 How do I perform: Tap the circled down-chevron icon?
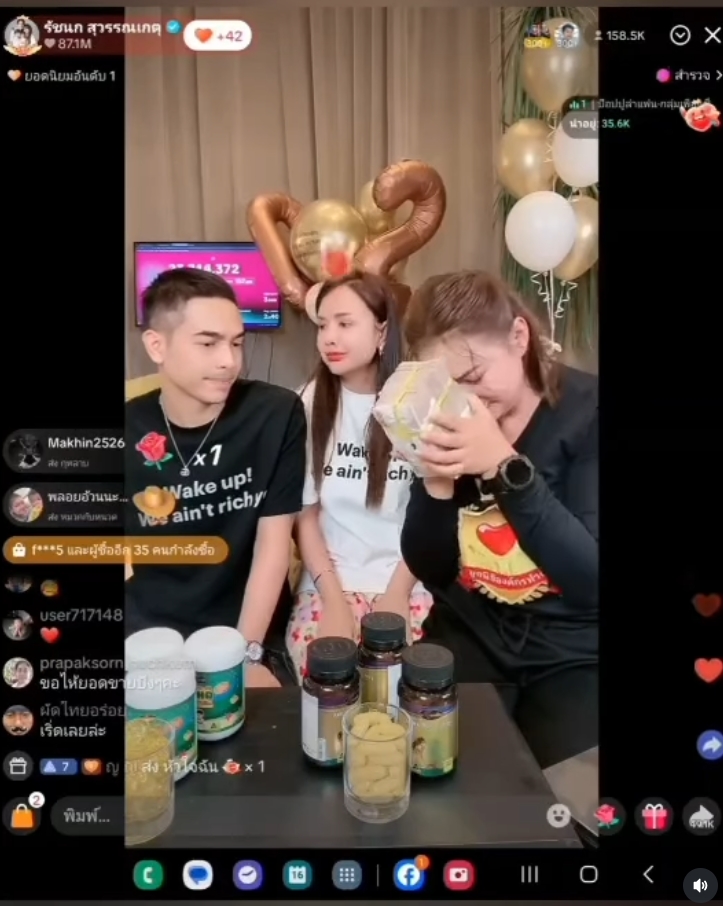click(680, 35)
